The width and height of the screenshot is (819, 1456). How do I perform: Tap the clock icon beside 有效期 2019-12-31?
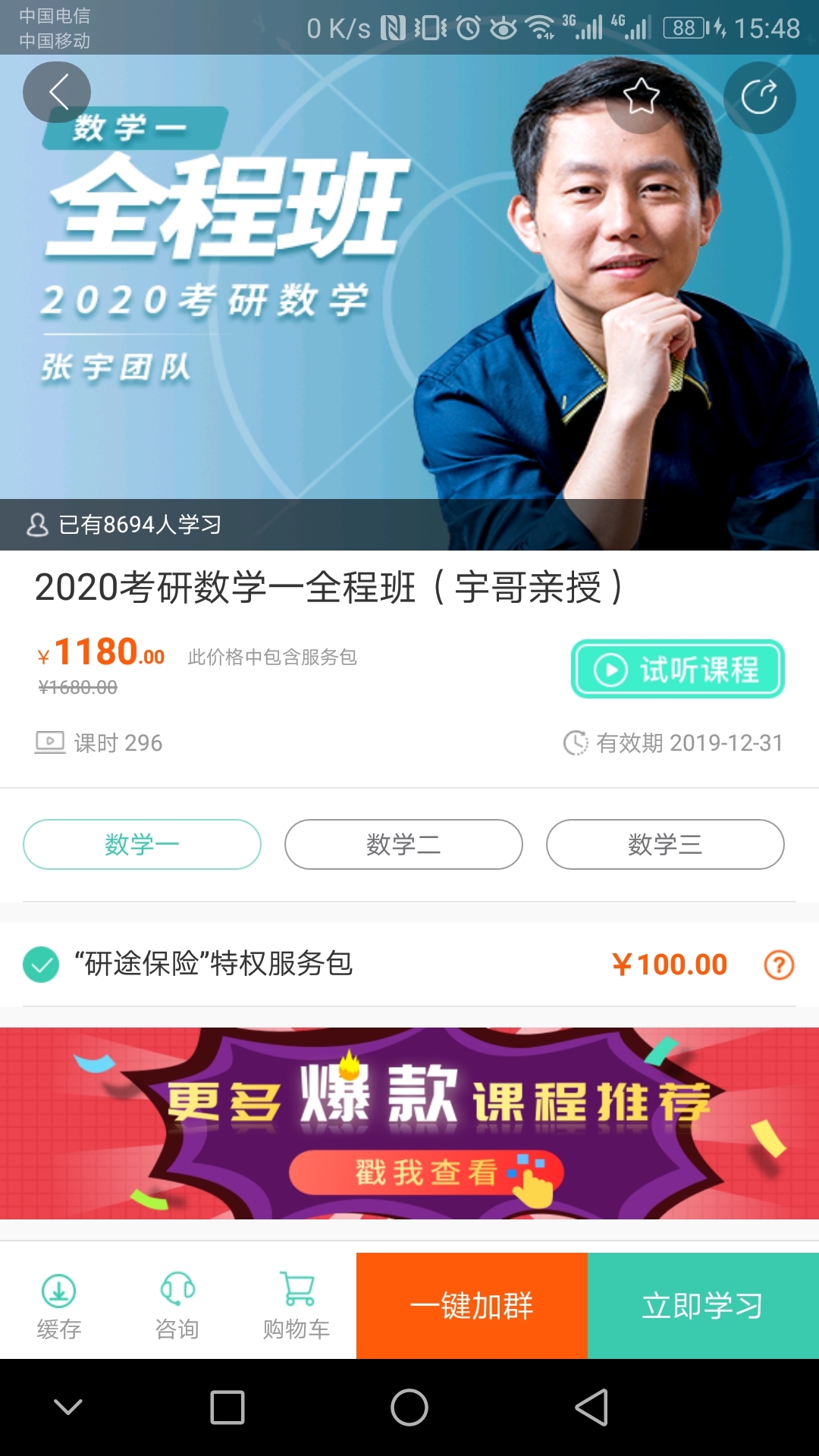tap(578, 744)
